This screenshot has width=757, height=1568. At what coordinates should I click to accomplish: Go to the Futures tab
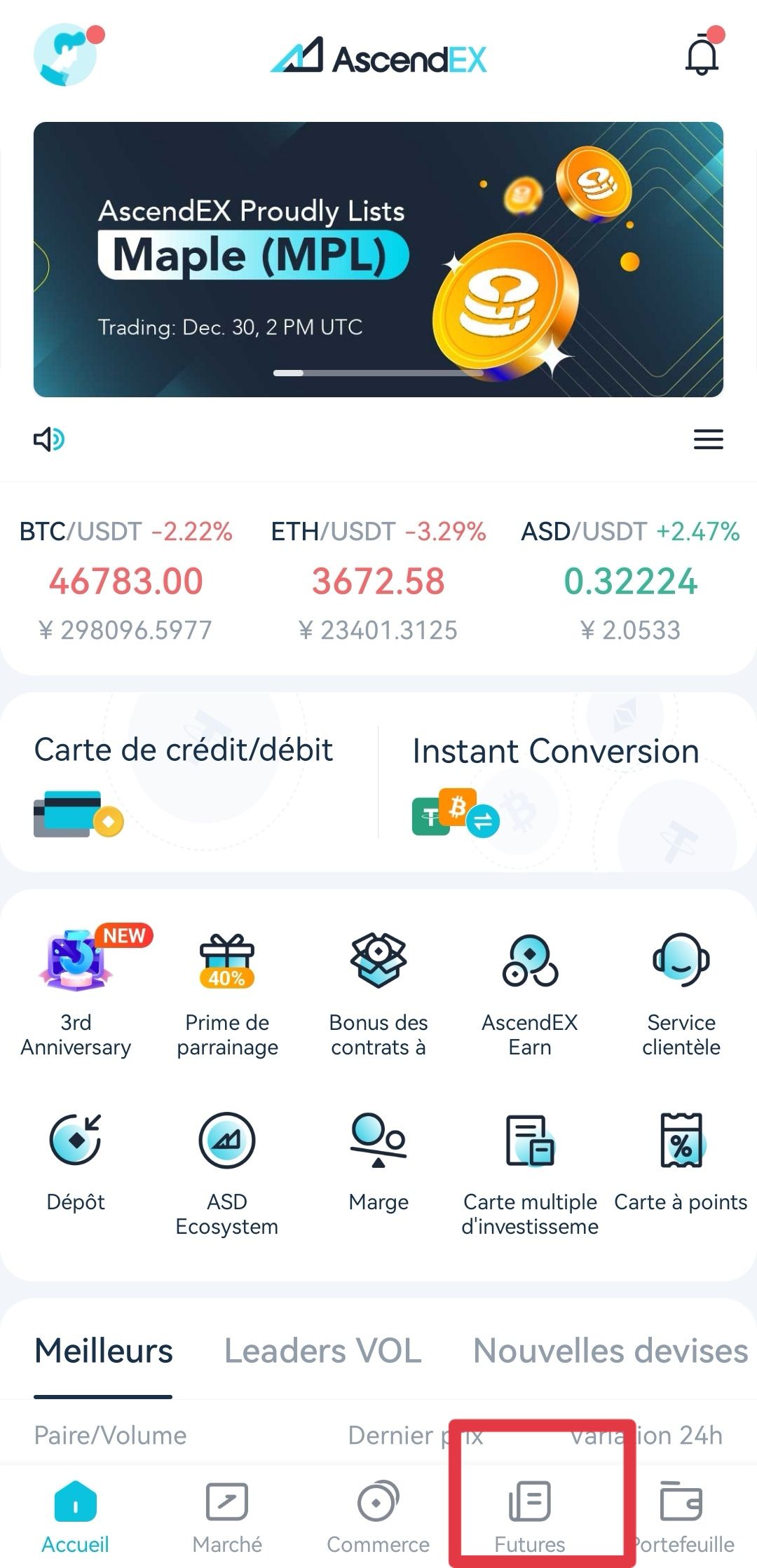coord(530,1517)
